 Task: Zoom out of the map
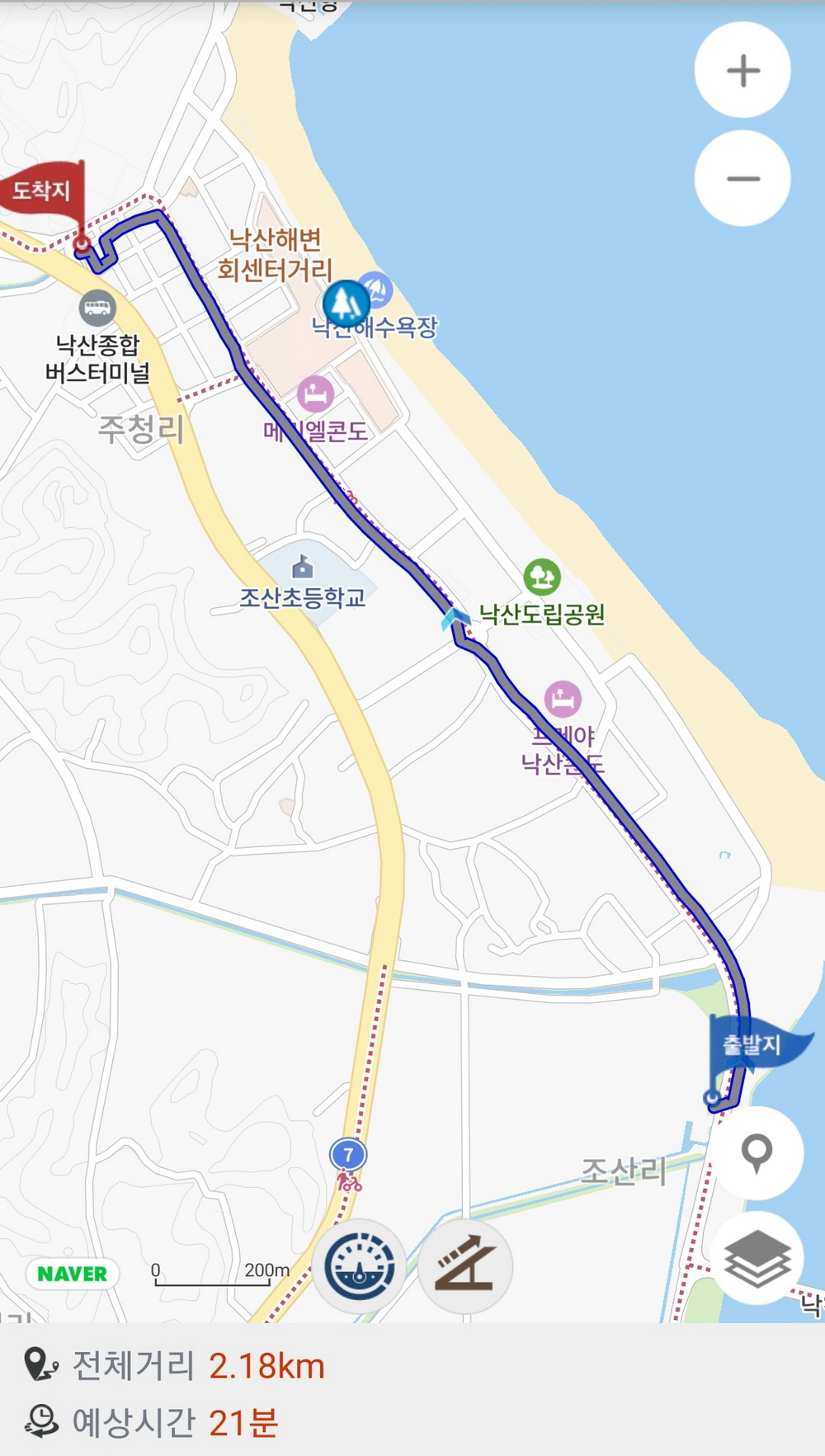point(742,178)
